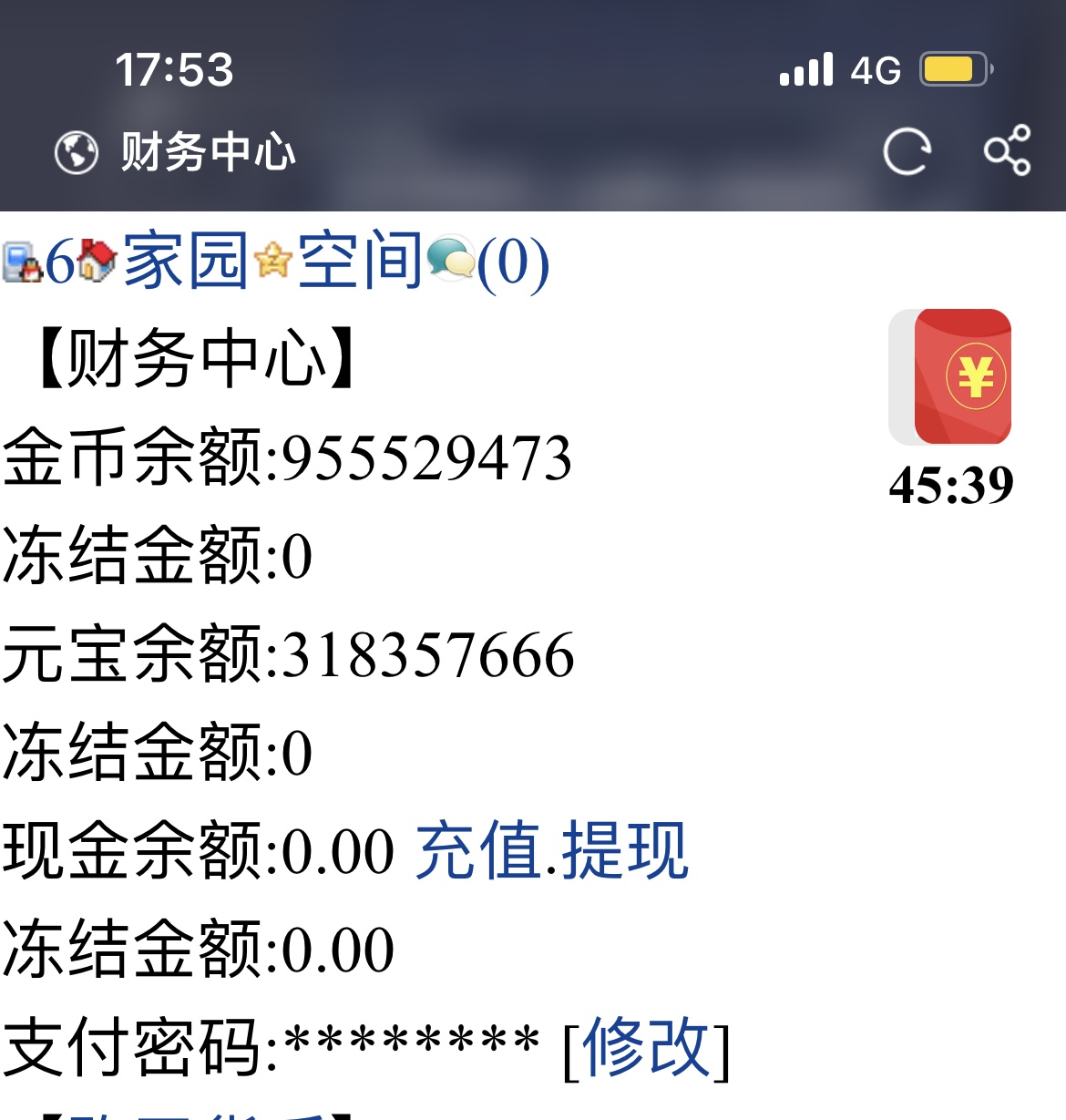1066x1120 pixels.
Task: Open 充值.提现 for cash balance
Action: tap(551, 850)
